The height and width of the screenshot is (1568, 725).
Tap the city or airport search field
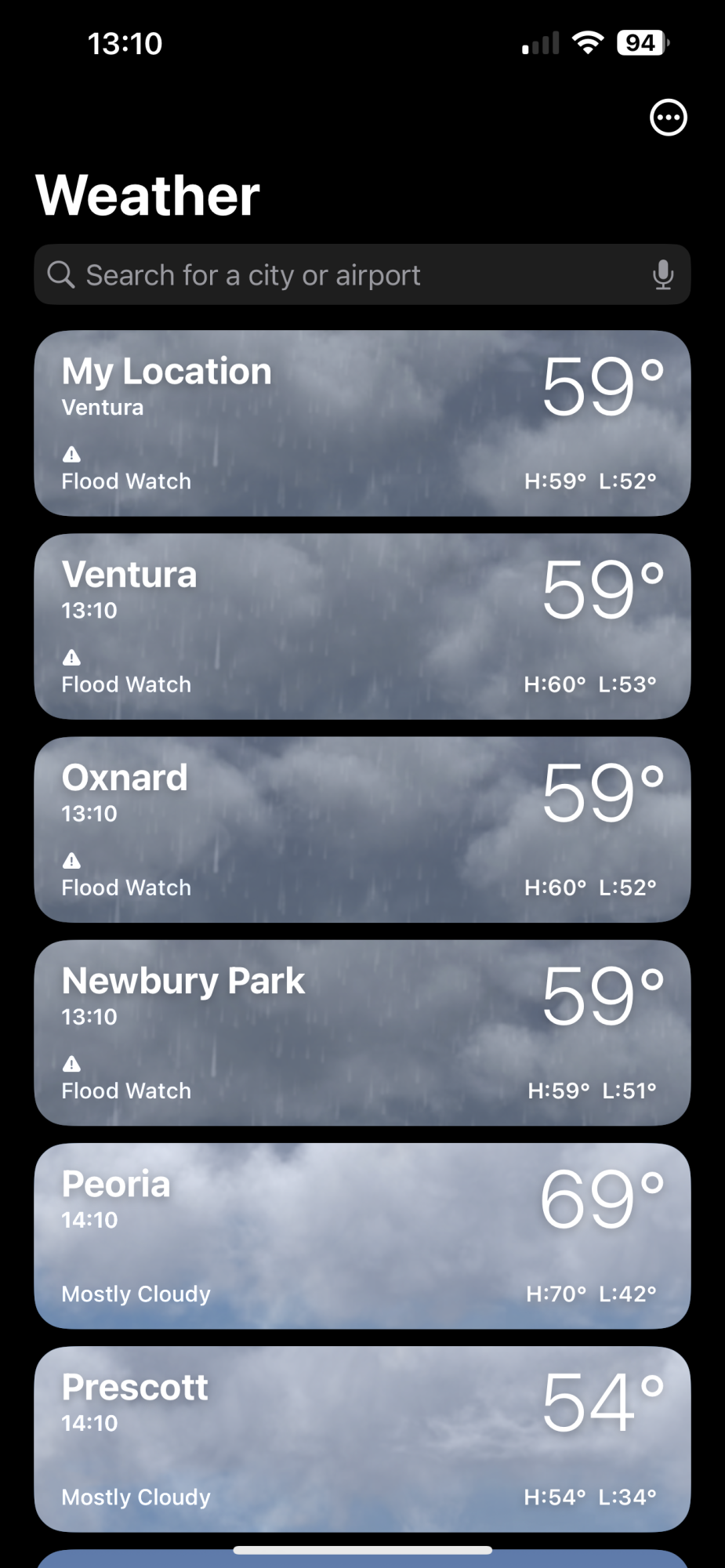(345, 275)
